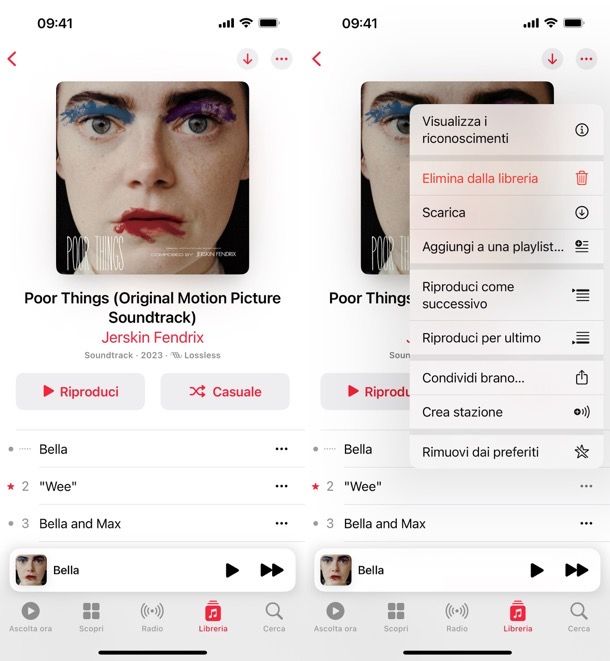610x661 pixels.
Task: Choose Riproduci come successivo
Action: click(505, 295)
